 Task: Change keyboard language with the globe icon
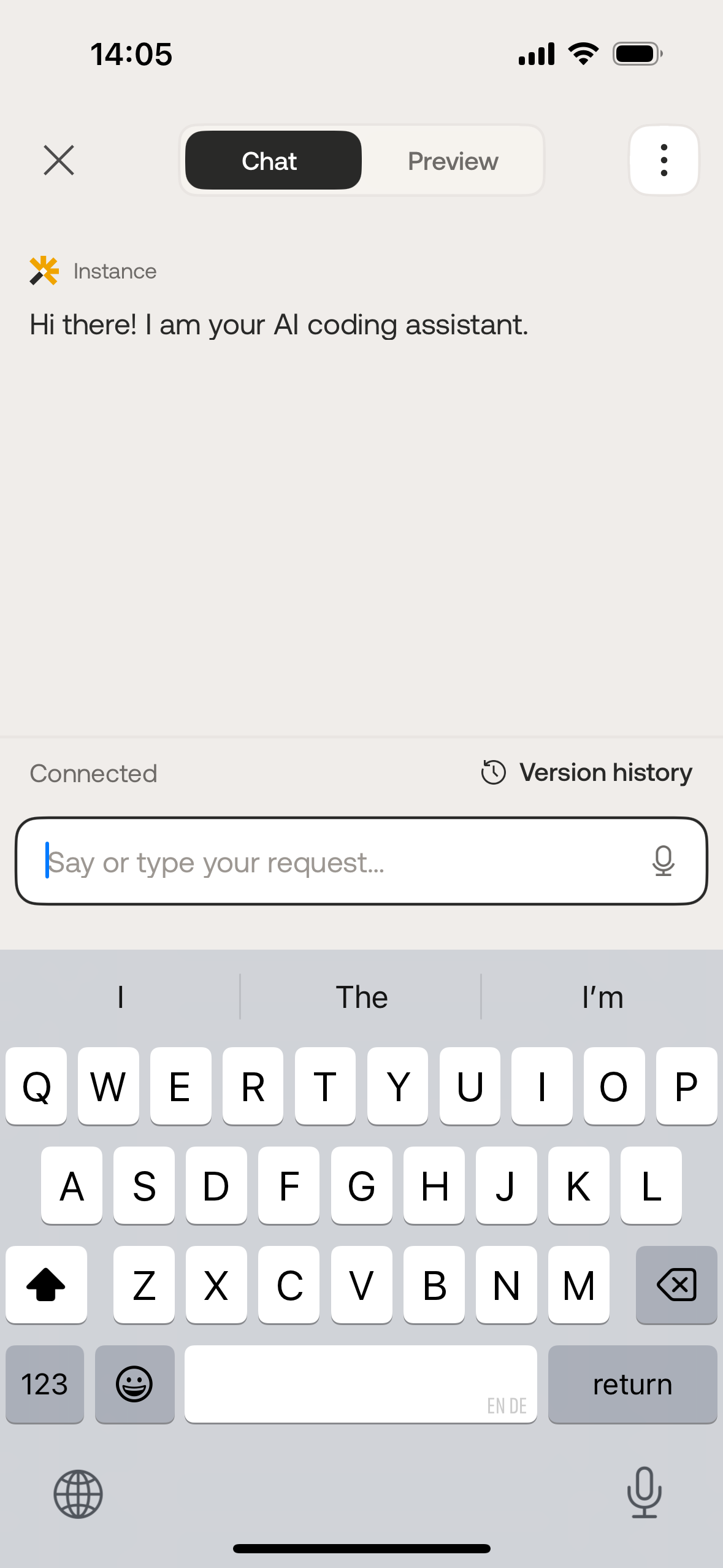pos(78,1494)
